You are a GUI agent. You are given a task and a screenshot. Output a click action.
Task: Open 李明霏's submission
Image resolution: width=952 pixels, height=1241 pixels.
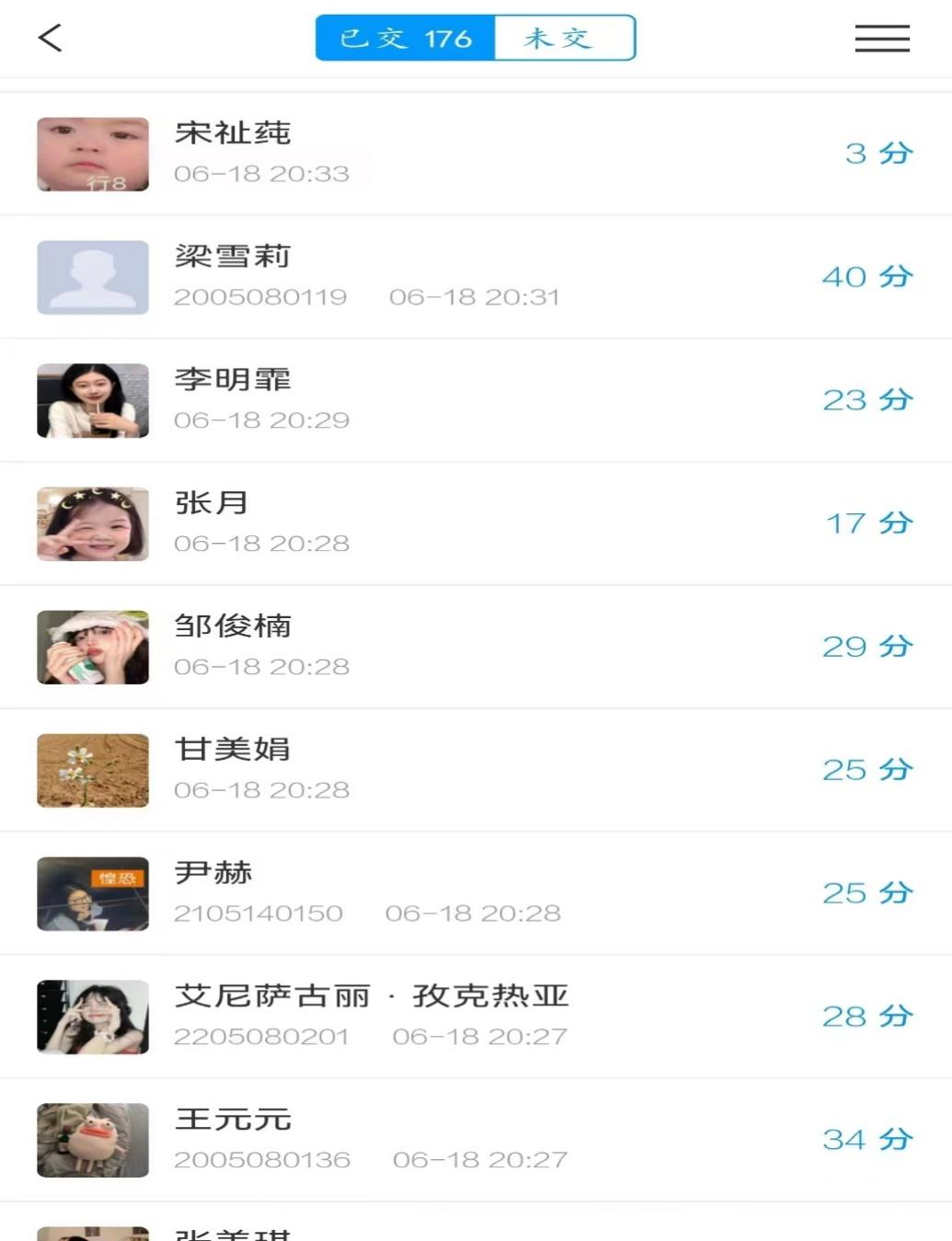tap(476, 400)
